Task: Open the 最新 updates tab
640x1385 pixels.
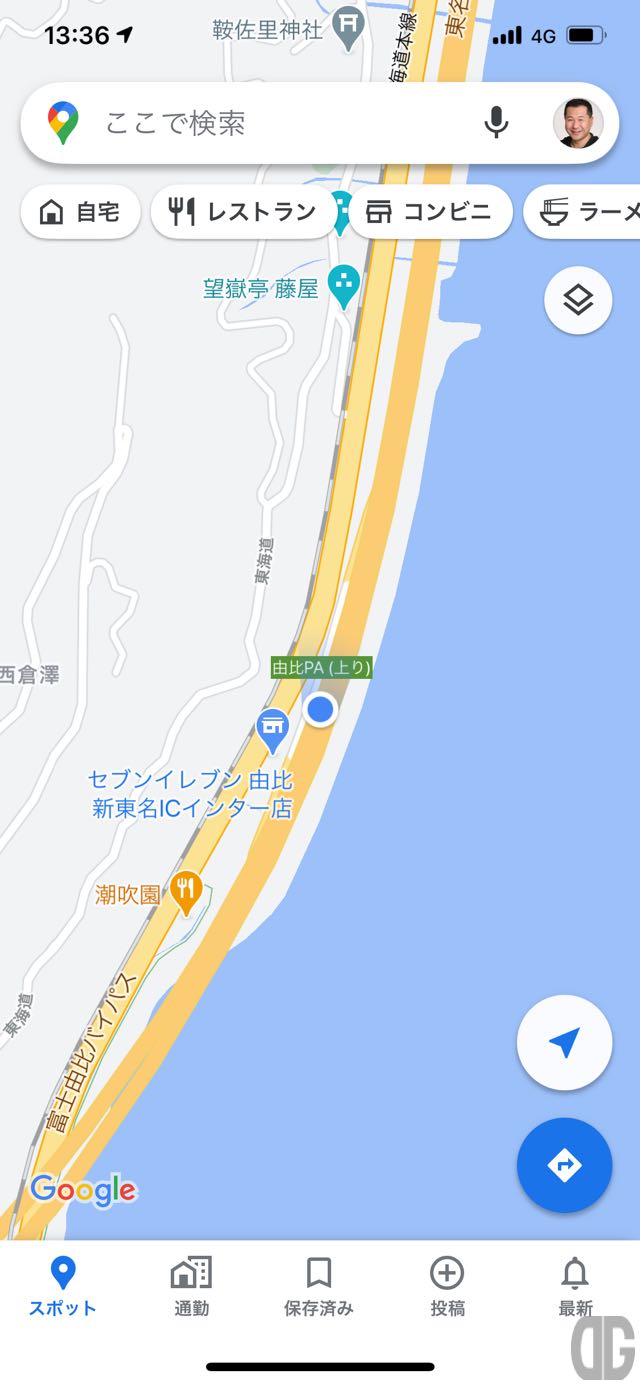Action: [575, 1287]
